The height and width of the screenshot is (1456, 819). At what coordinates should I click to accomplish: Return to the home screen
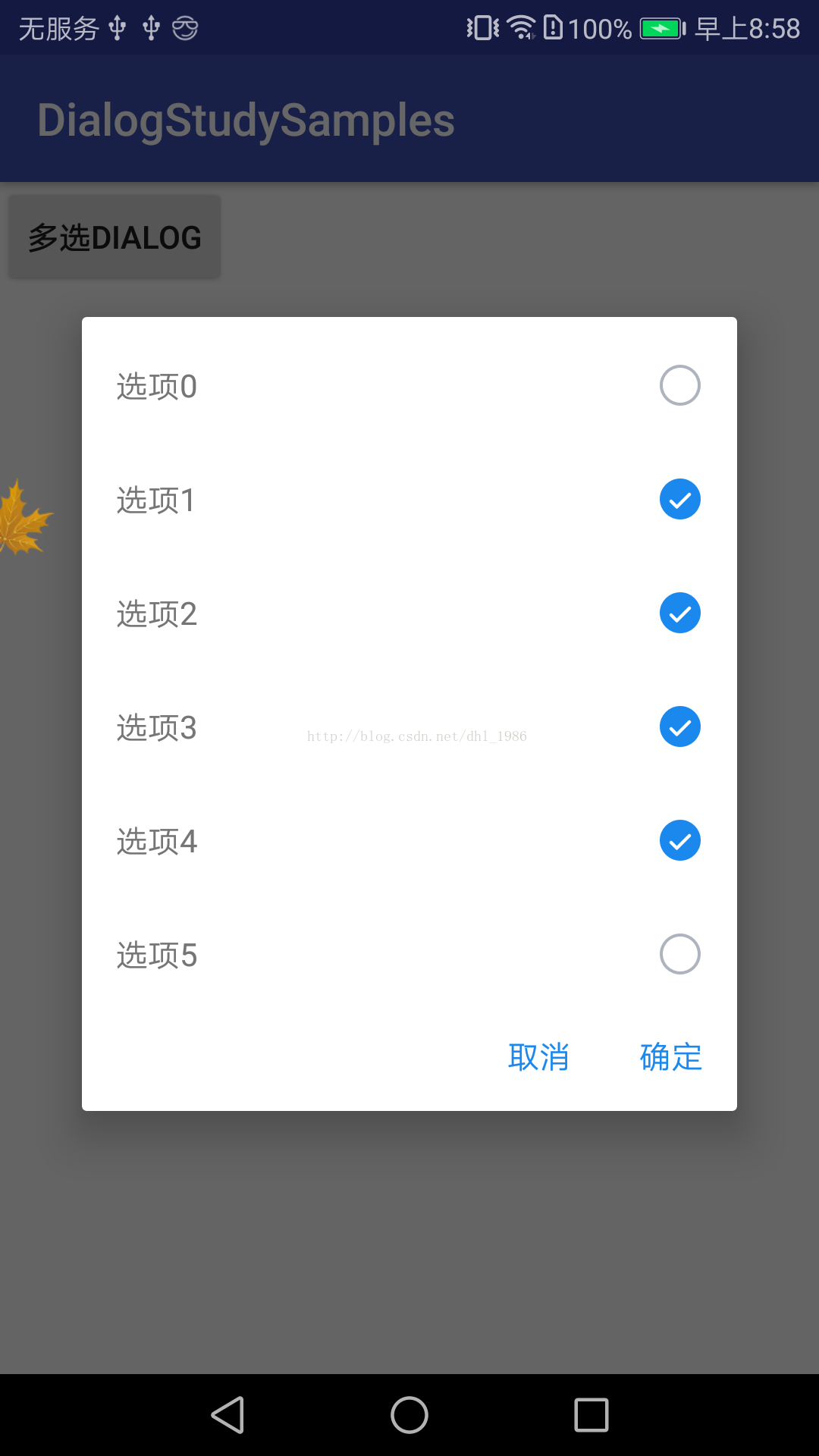pyautogui.click(x=409, y=1415)
